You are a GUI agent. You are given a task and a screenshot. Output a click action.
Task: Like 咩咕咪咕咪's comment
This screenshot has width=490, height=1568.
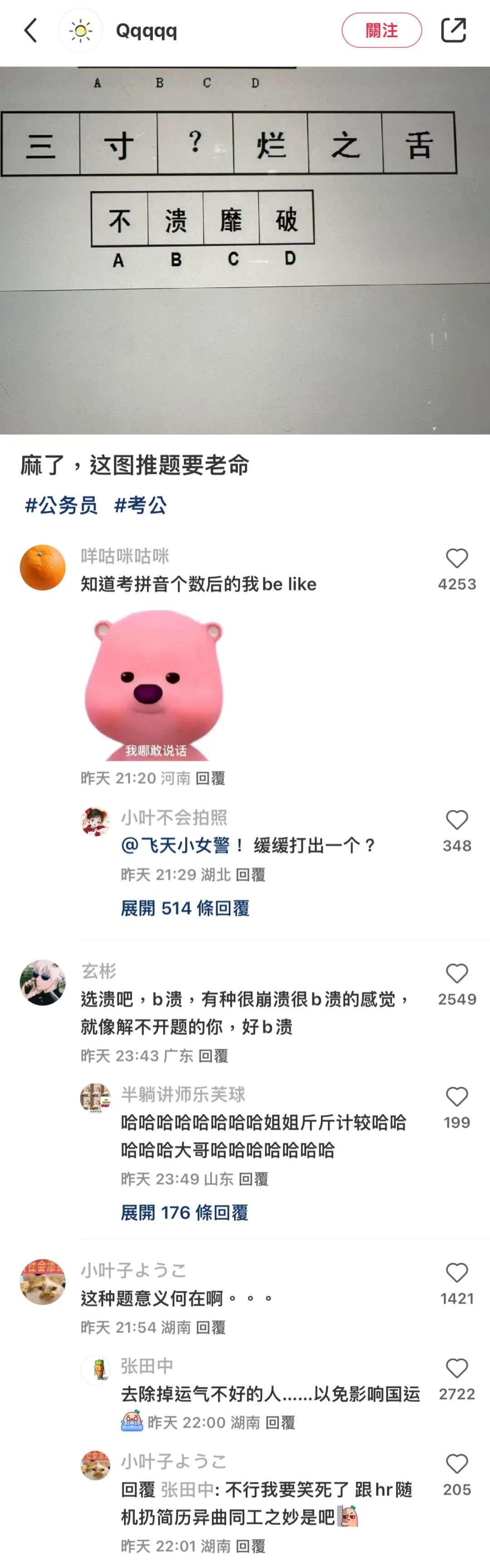pyautogui.click(x=456, y=559)
